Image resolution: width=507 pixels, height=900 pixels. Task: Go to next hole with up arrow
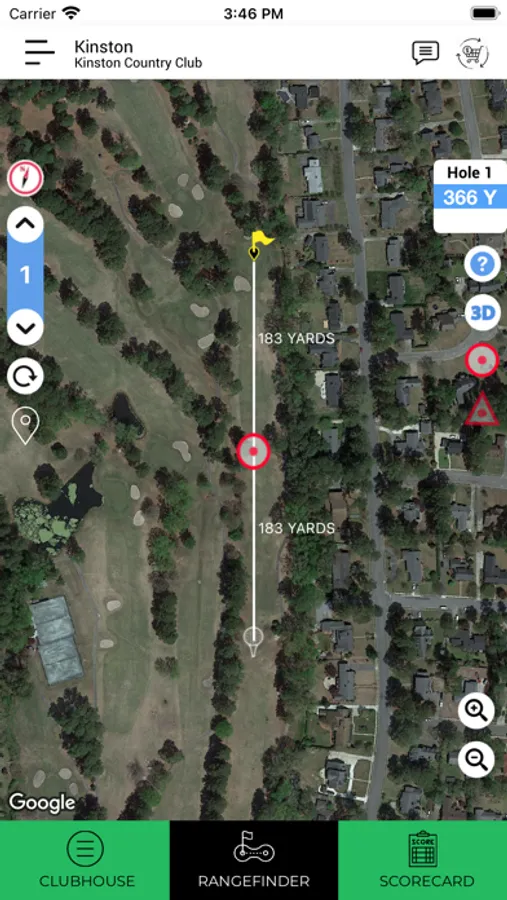[25, 224]
